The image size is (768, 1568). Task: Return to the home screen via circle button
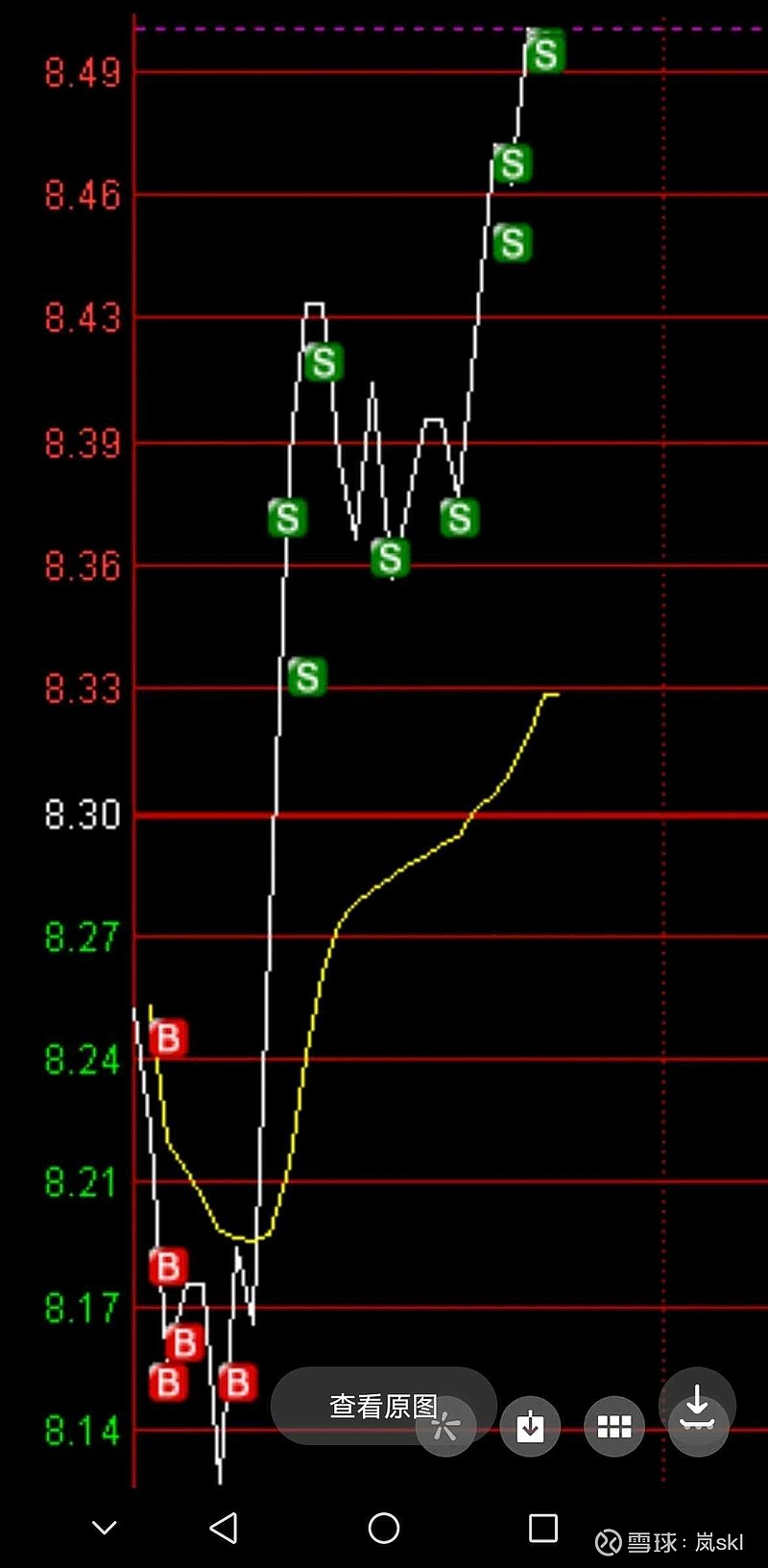coord(384,1528)
